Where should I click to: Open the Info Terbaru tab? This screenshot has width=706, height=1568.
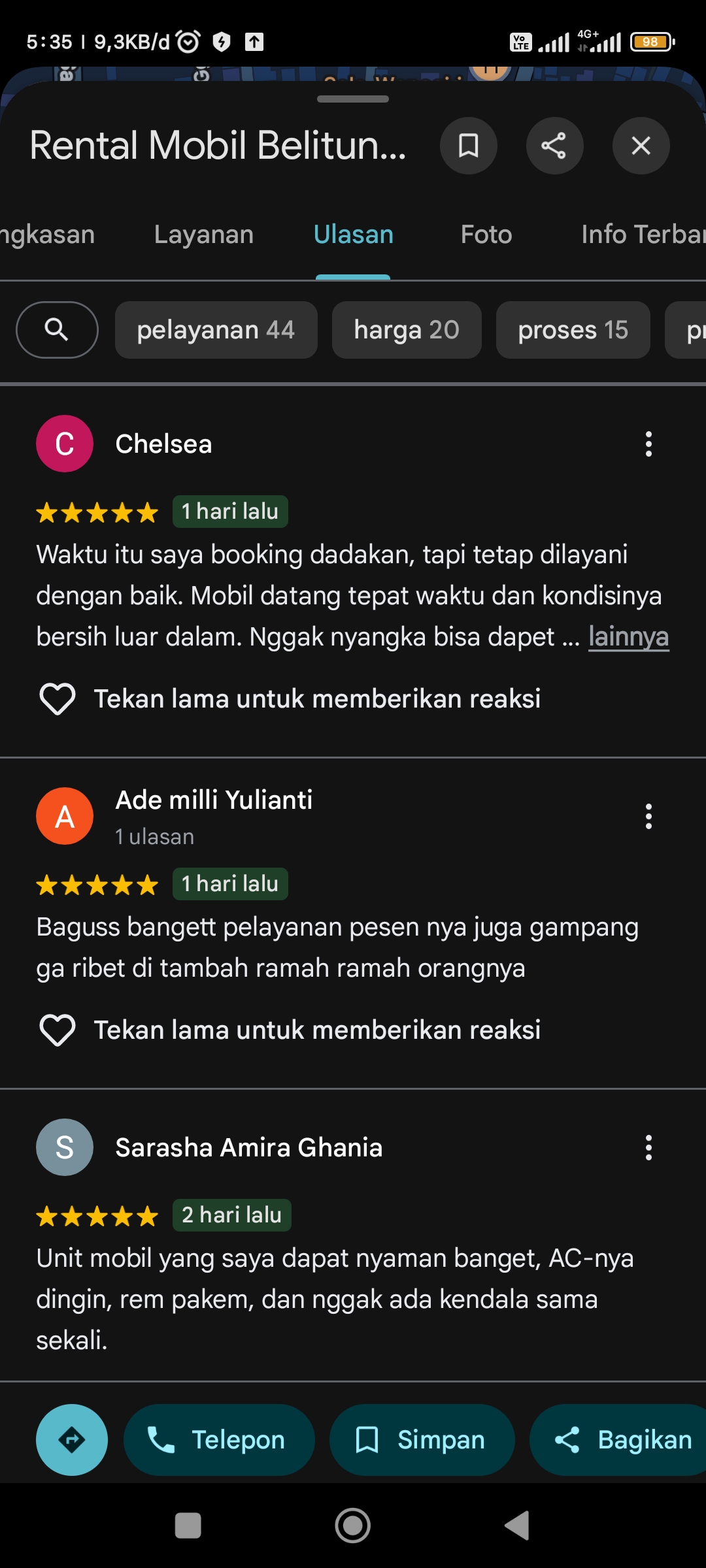point(643,235)
